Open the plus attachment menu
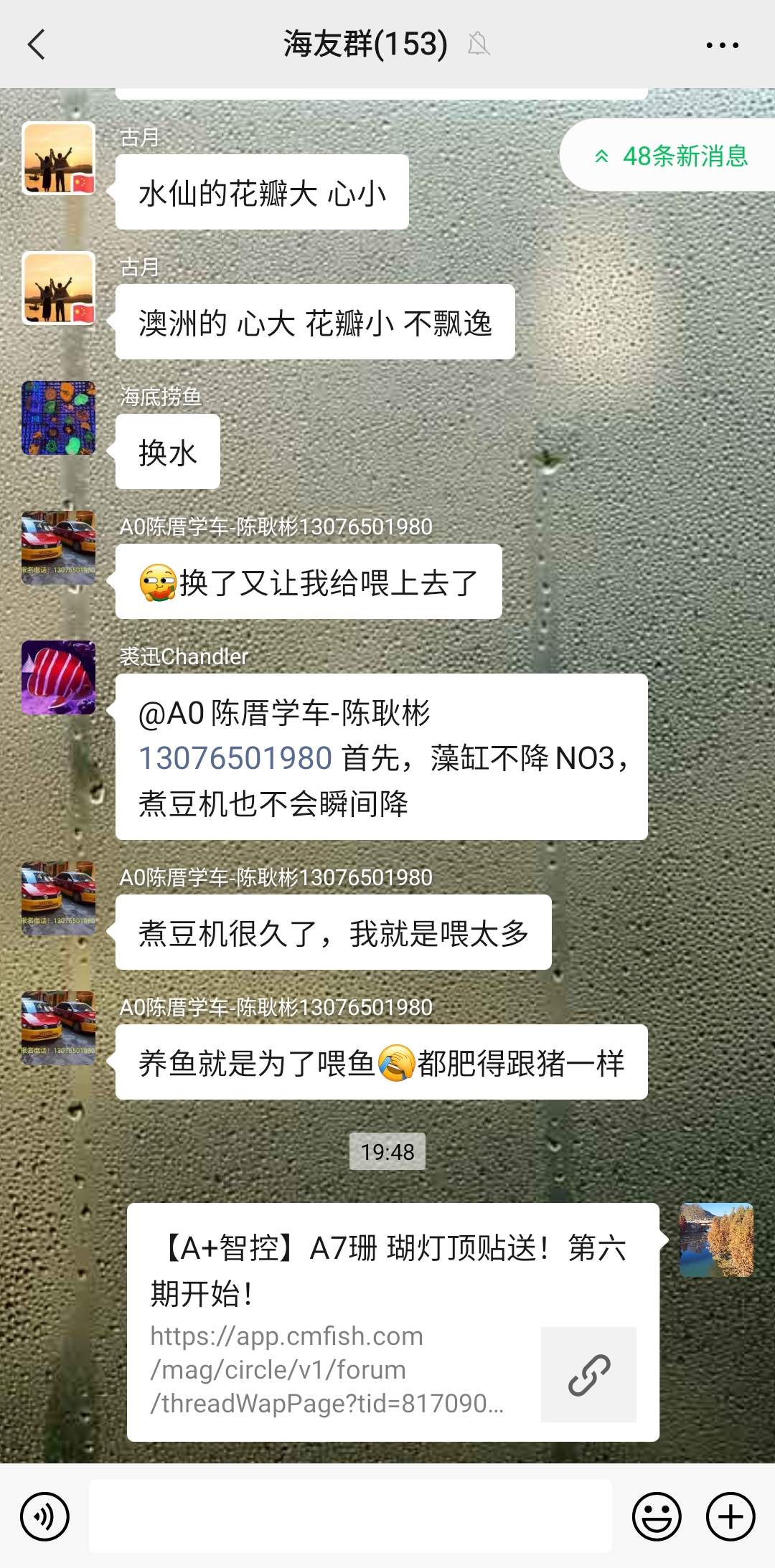This screenshot has height=1568, width=775. [x=730, y=1516]
